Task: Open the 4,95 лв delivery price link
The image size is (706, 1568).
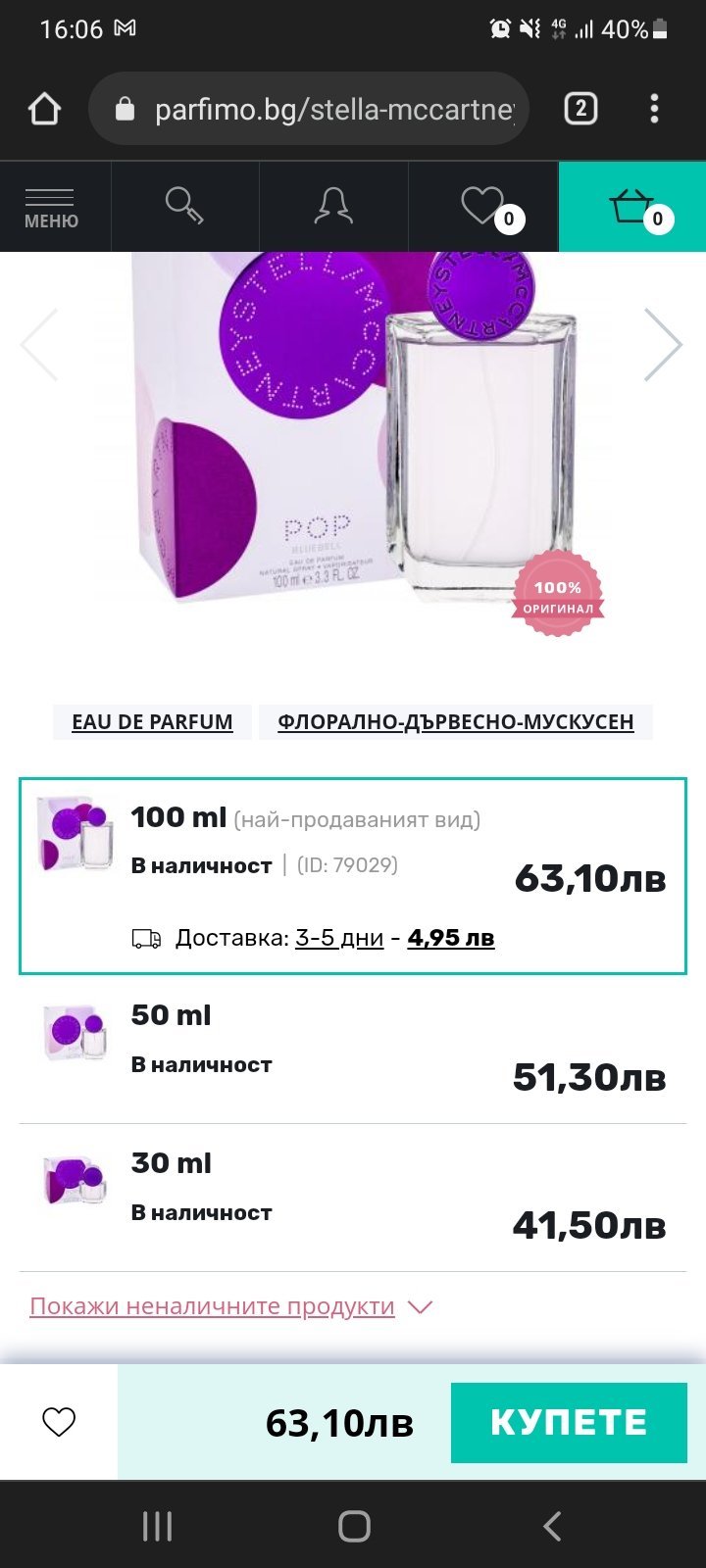Action: pyautogui.click(x=451, y=938)
